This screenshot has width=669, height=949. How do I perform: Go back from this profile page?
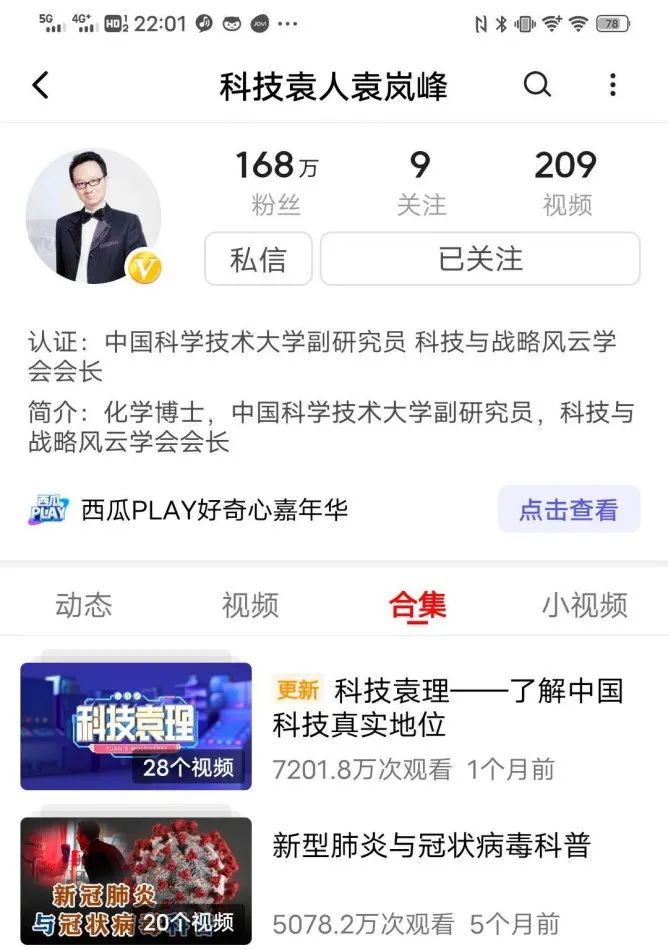[40, 85]
